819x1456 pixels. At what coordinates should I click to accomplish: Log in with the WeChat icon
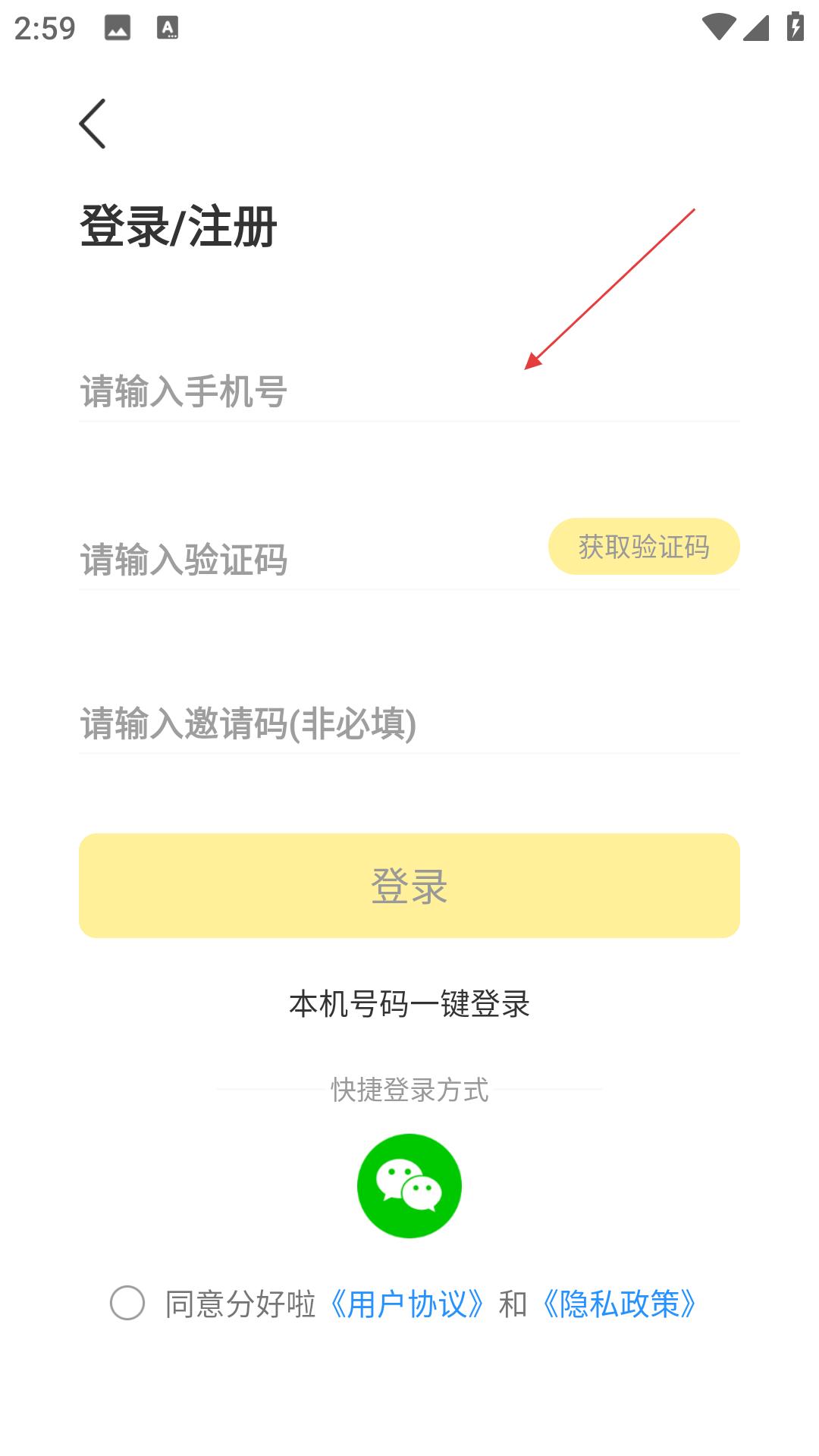pos(409,1186)
